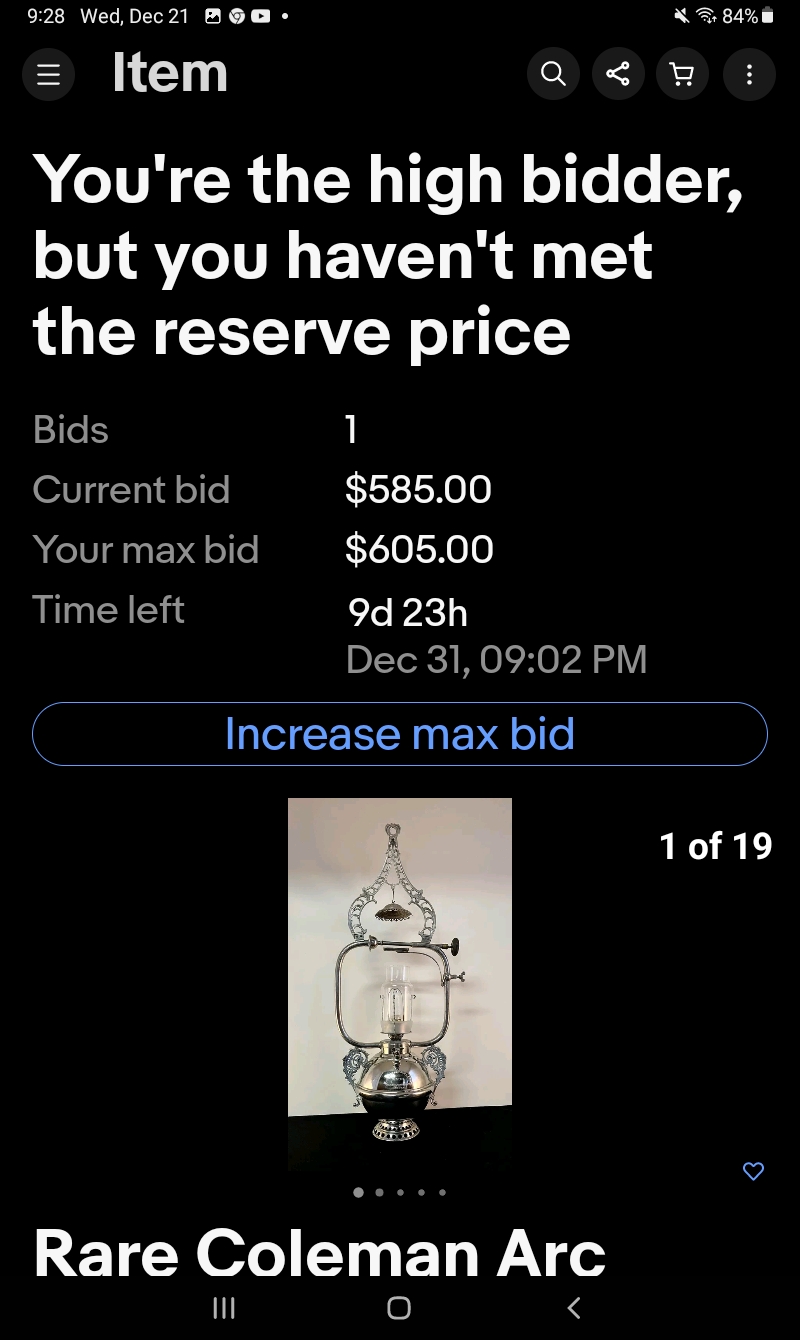Open the overflow menu
The height and width of the screenshot is (1340, 800).
(x=749, y=74)
